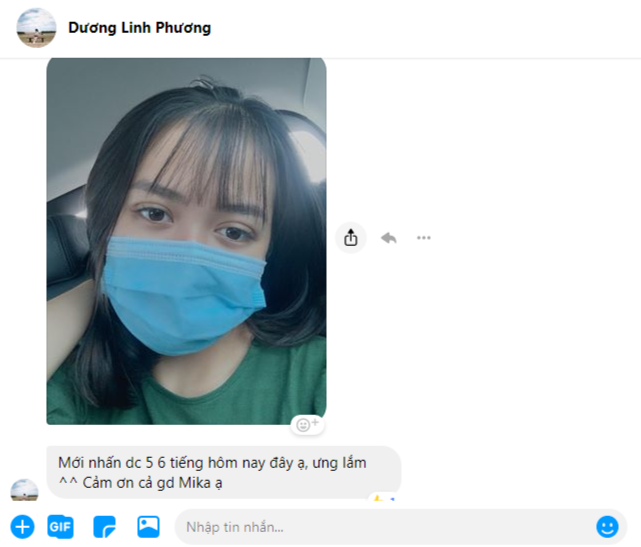Share the photo message
641x547 pixels.
click(351, 238)
